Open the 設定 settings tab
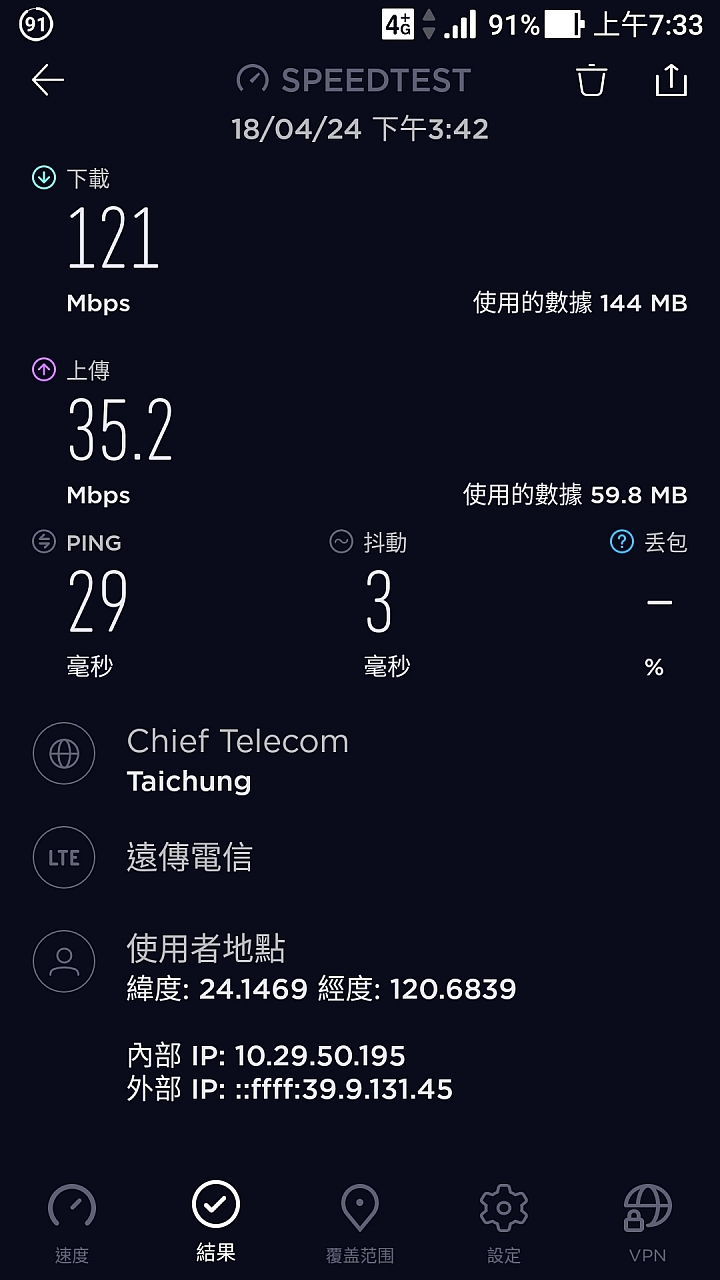Image resolution: width=720 pixels, height=1280 pixels. click(x=504, y=1222)
